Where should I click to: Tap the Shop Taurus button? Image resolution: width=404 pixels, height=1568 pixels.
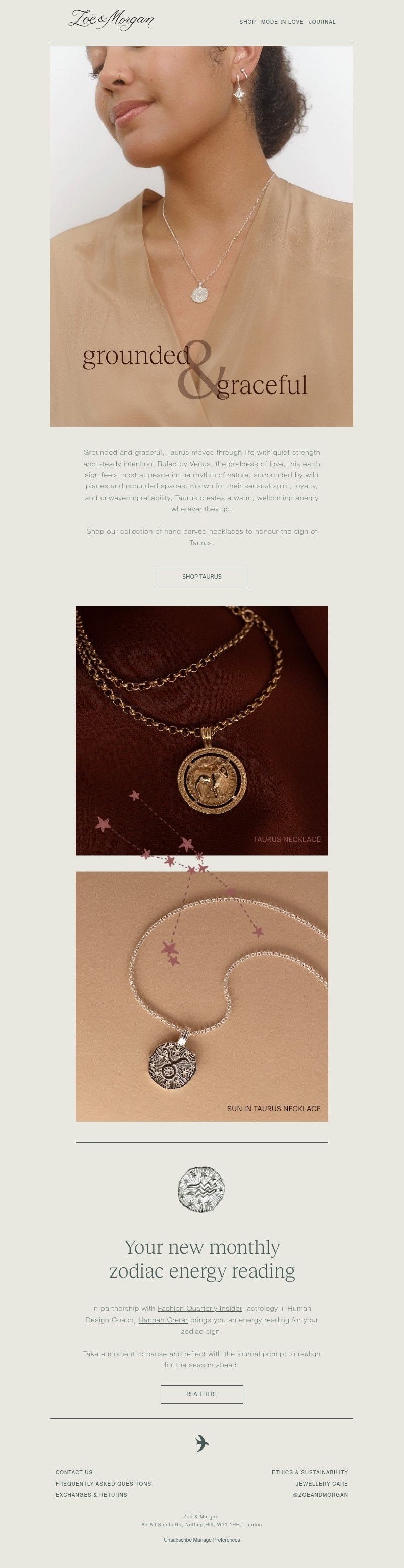point(202,576)
